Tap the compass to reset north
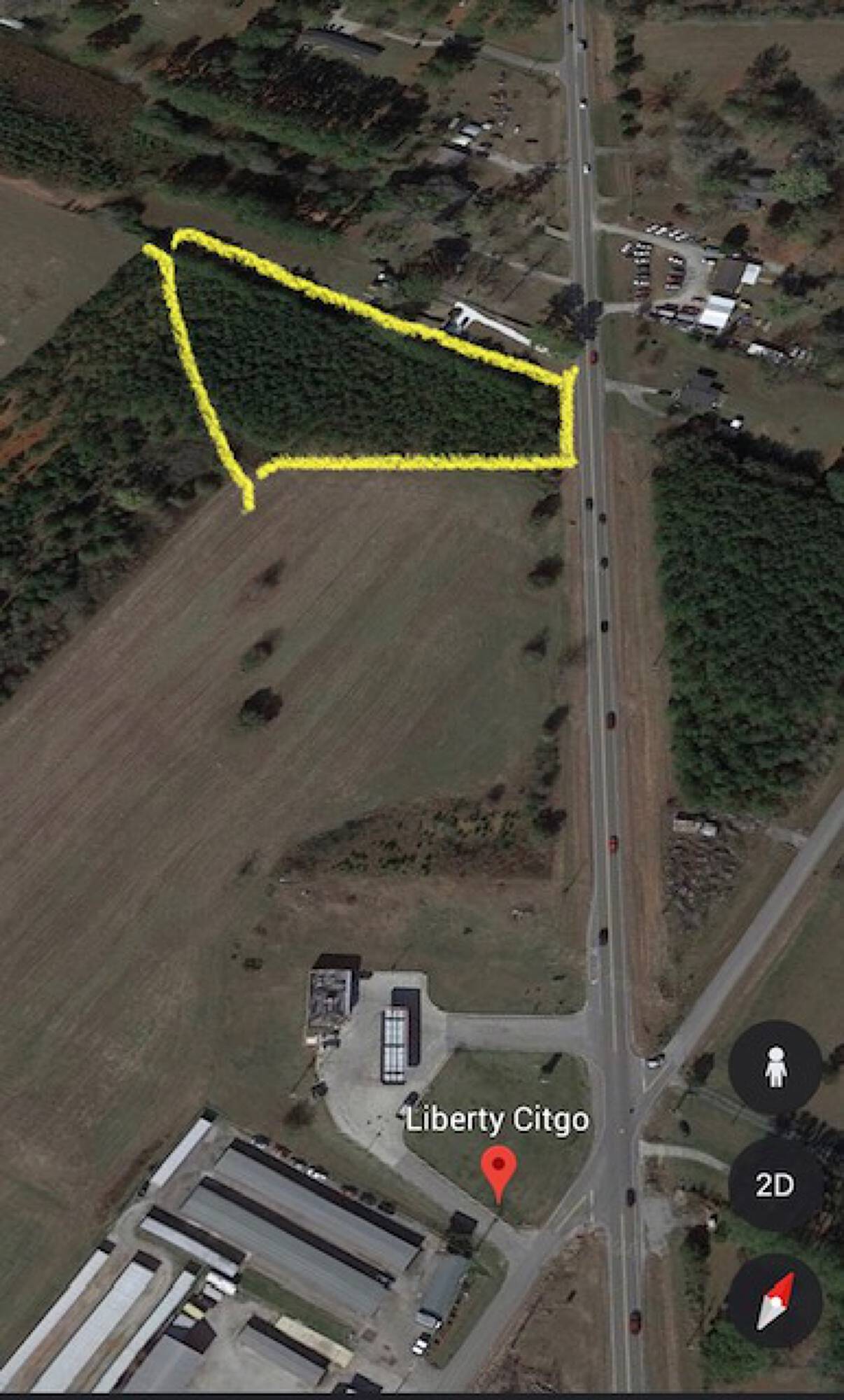 (775, 1301)
